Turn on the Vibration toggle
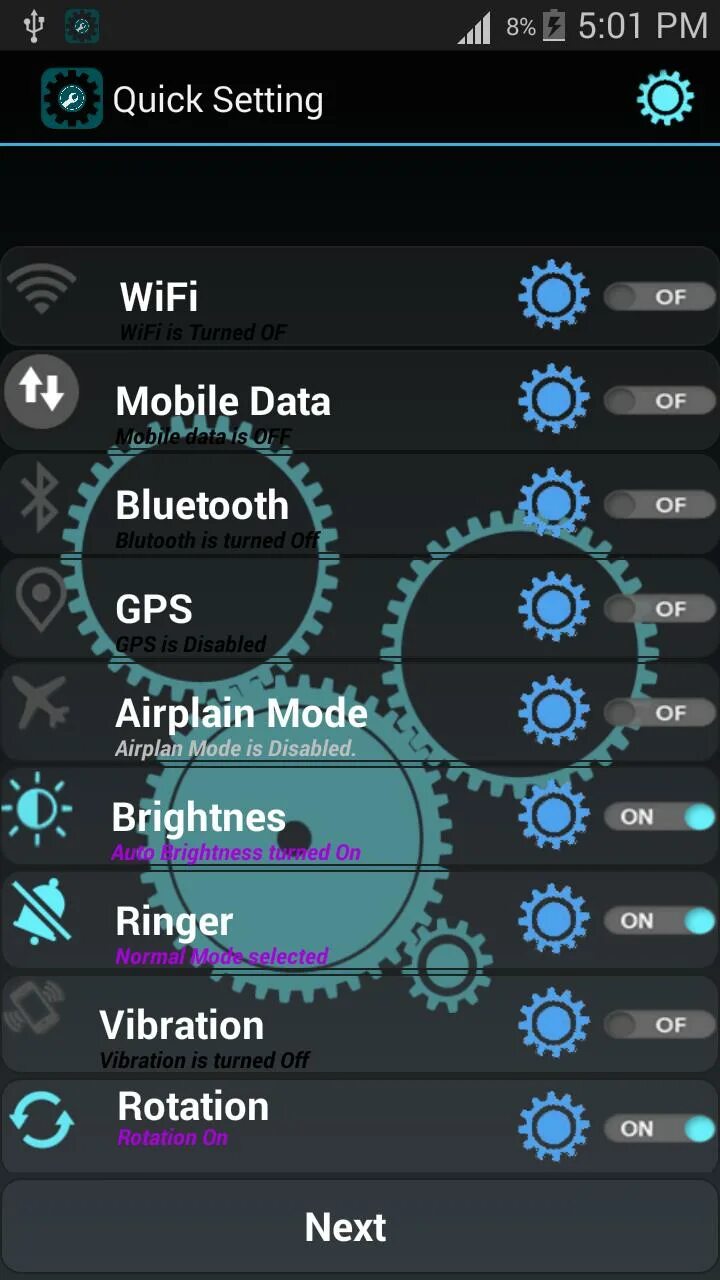Viewport: 720px width, 1280px height. 660,1025
